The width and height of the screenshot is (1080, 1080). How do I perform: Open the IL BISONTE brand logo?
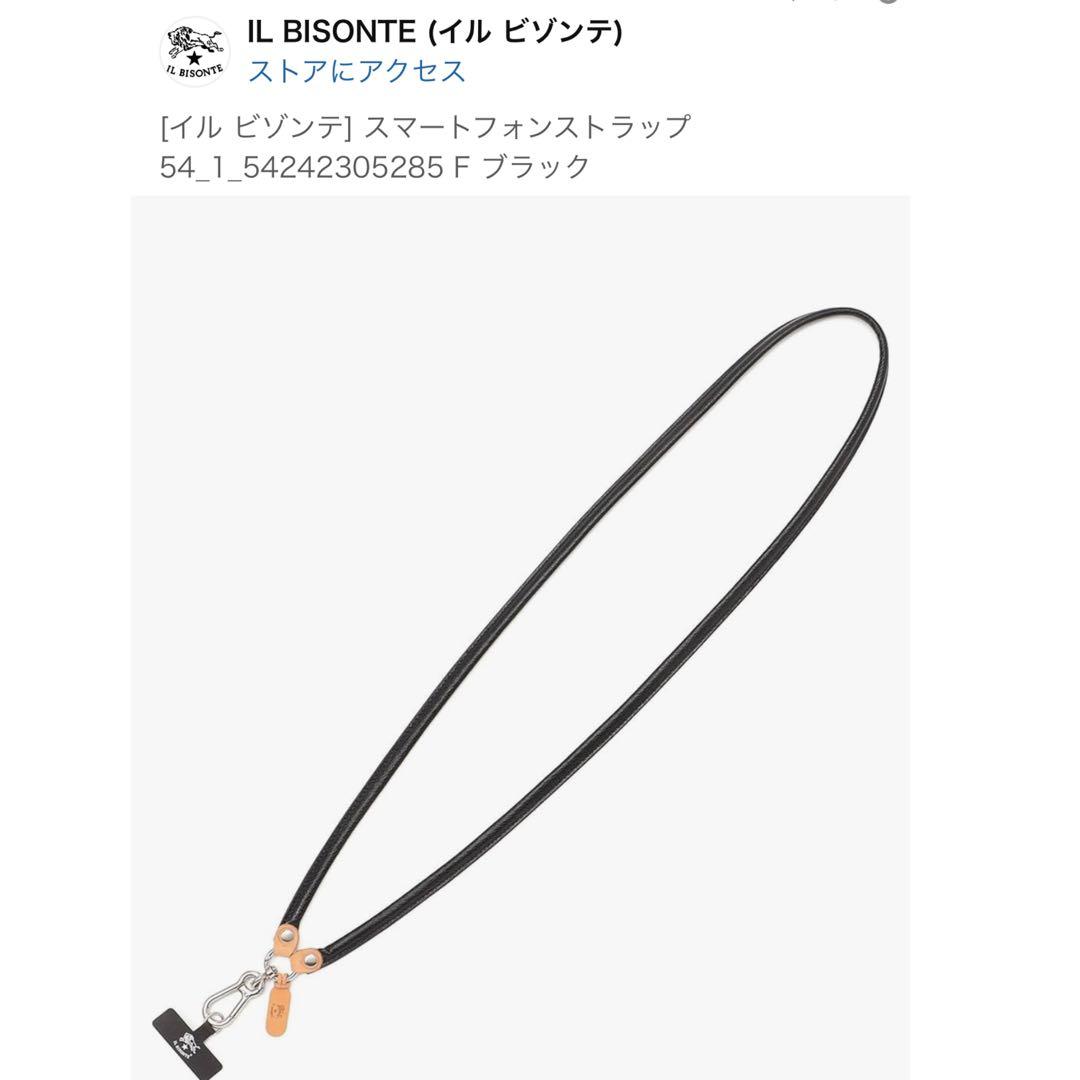pyautogui.click(x=195, y=52)
